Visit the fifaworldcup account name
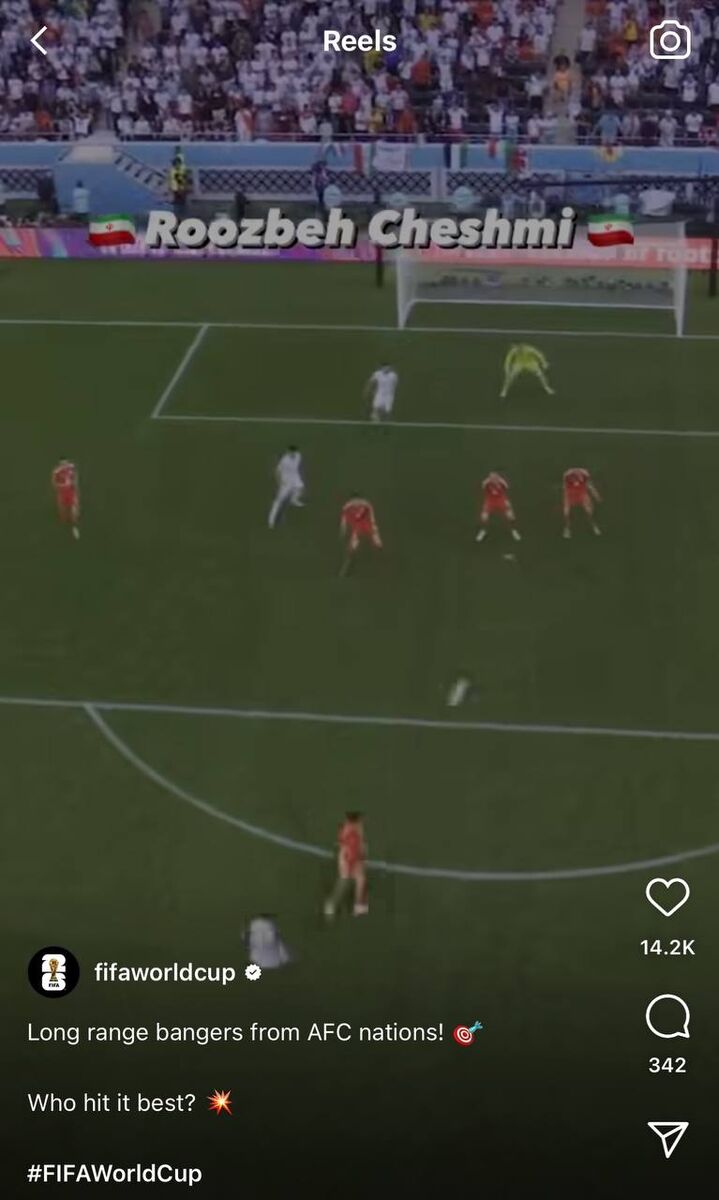Screen dimensions: 719x1200 (x=165, y=972)
